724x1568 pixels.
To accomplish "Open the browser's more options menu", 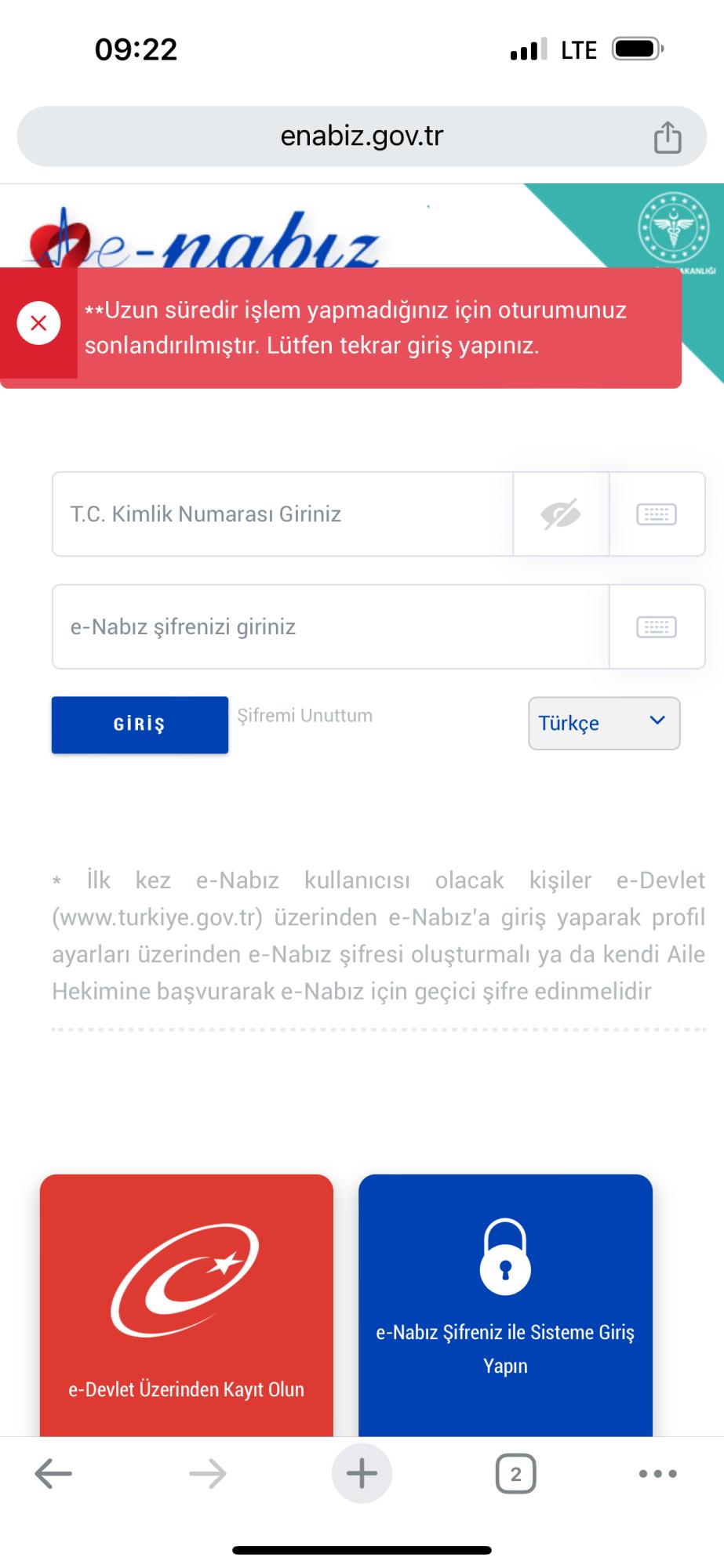I will (x=657, y=1474).
